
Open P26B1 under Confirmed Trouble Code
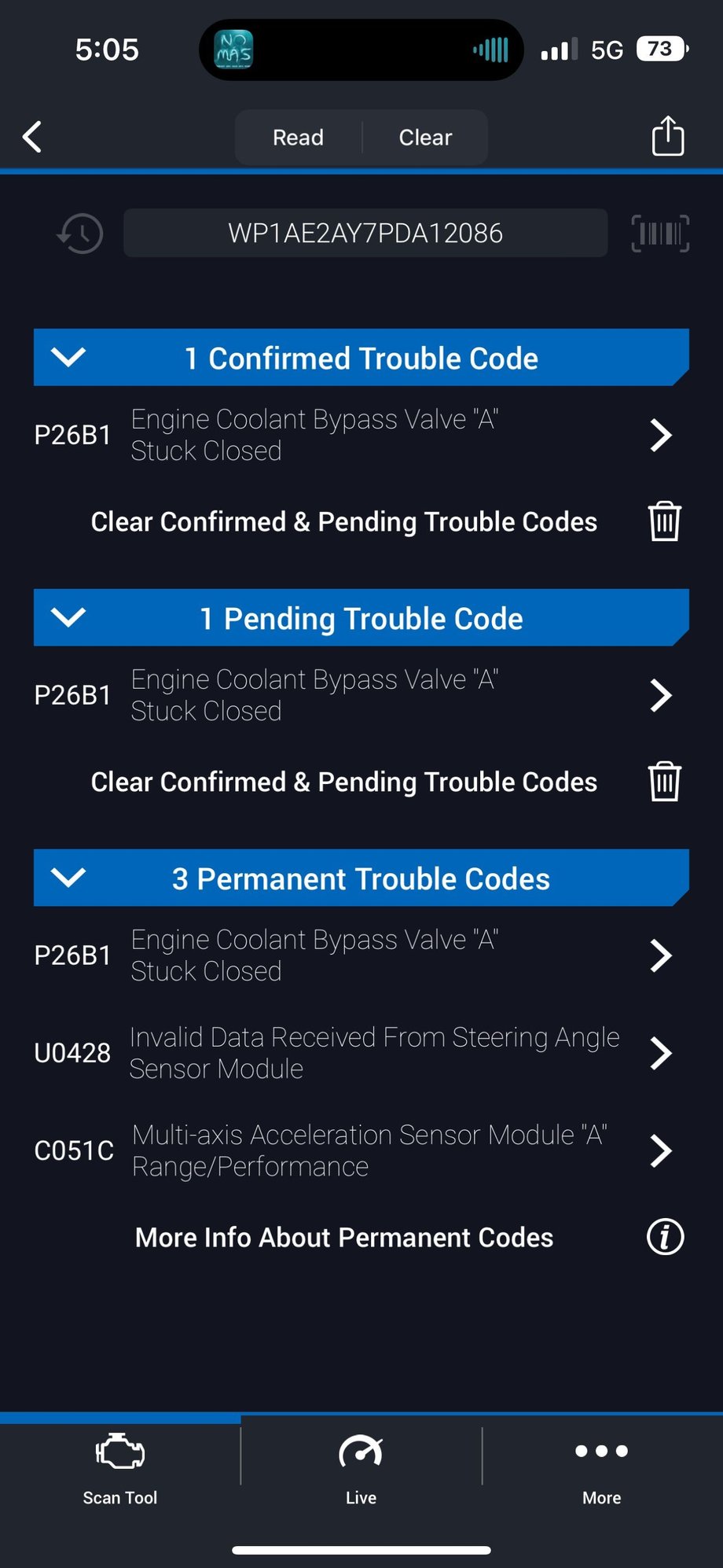pos(354,435)
